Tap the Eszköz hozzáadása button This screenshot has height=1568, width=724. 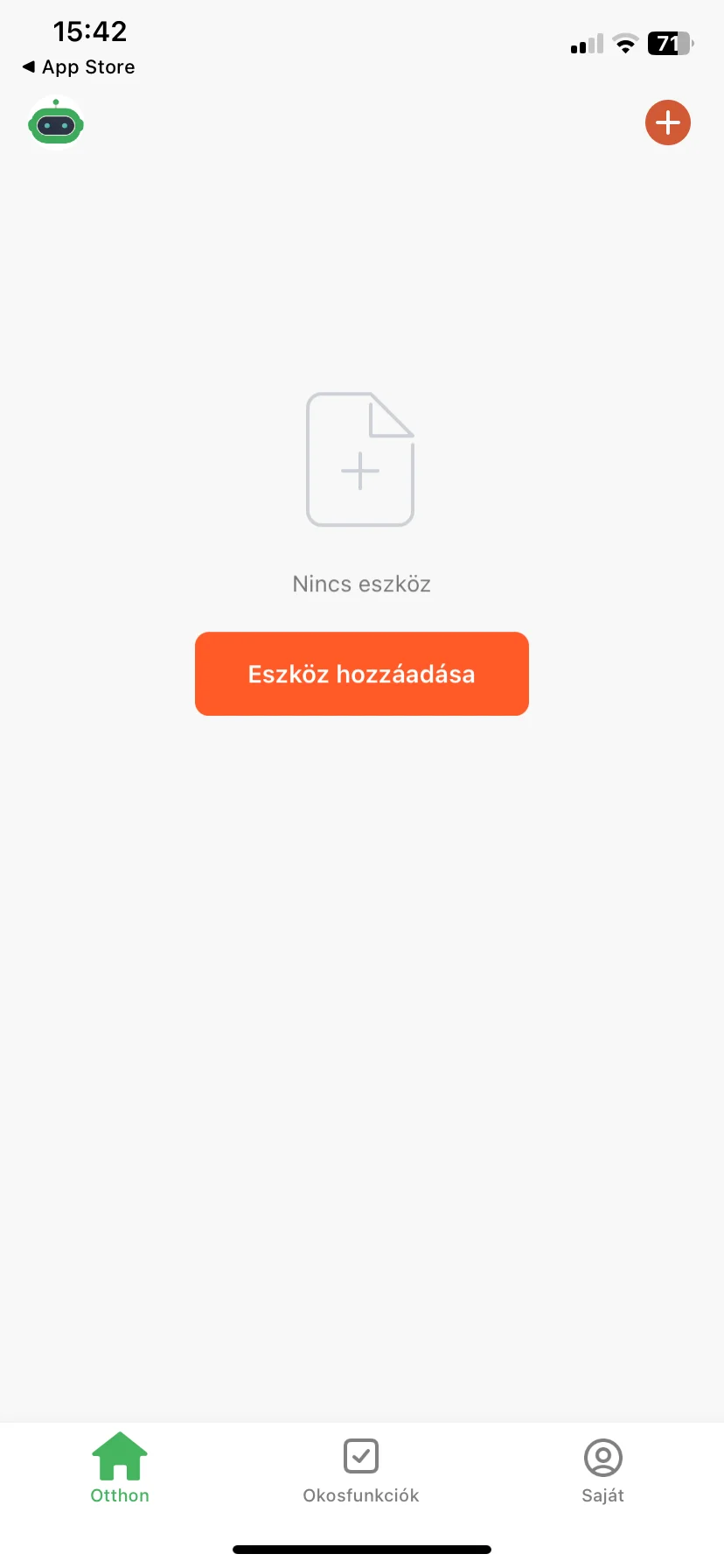tap(362, 674)
